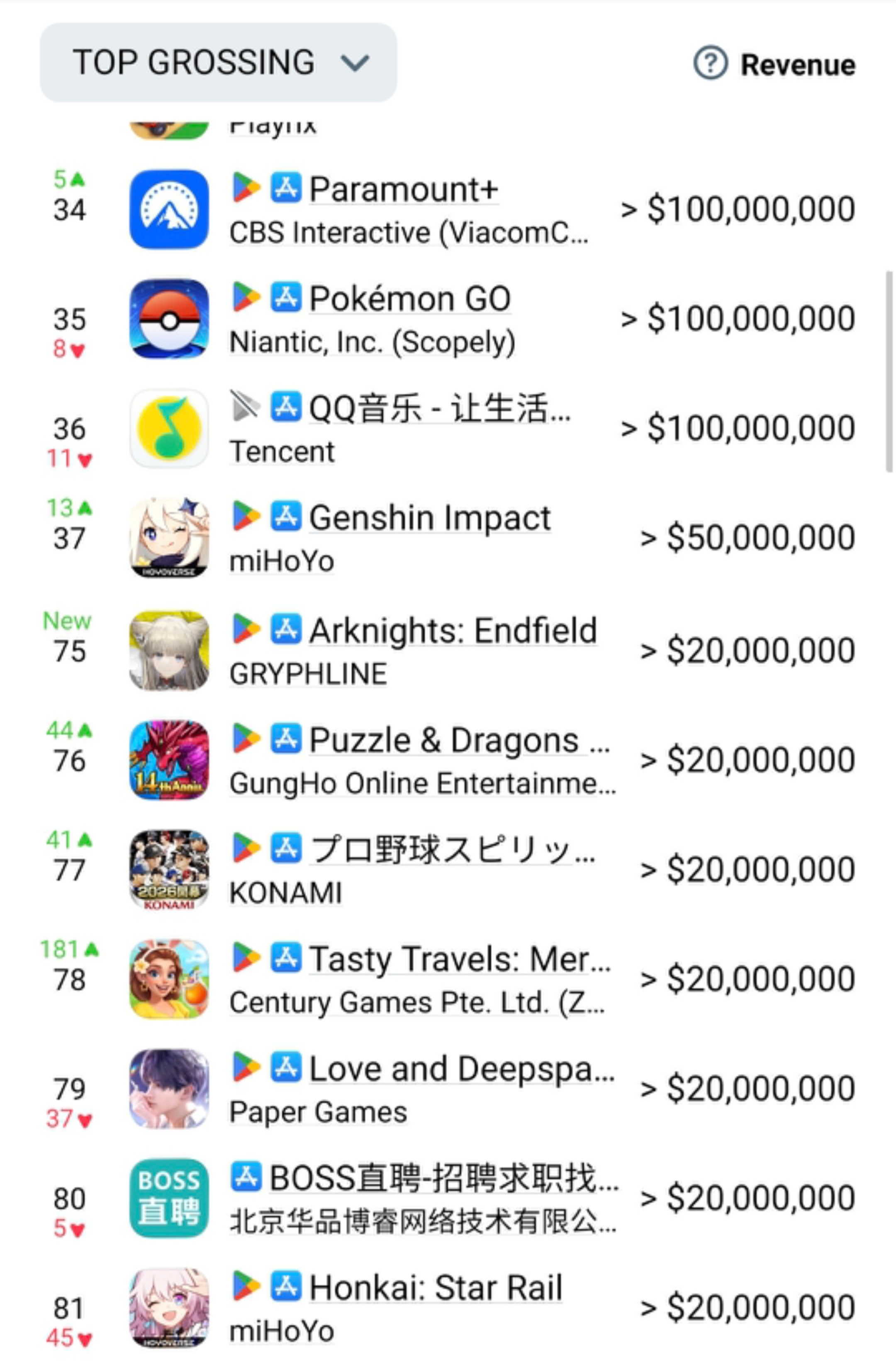Open the GRYPHLINE publisher link
This screenshot has height=1365, width=896.
[x=308, y=674]
